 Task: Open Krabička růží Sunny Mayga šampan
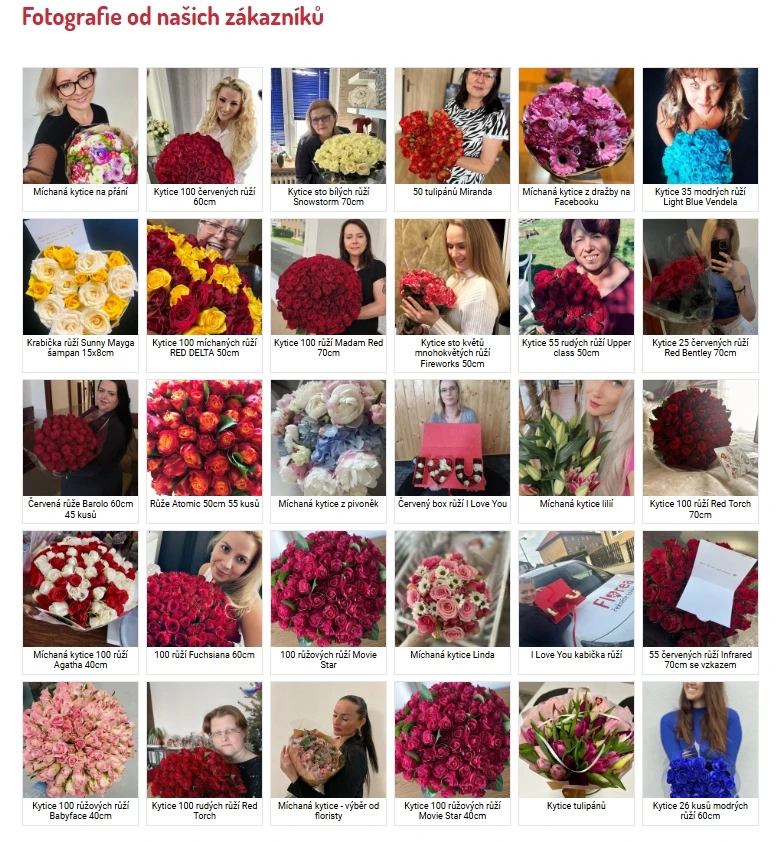[80, 277]
